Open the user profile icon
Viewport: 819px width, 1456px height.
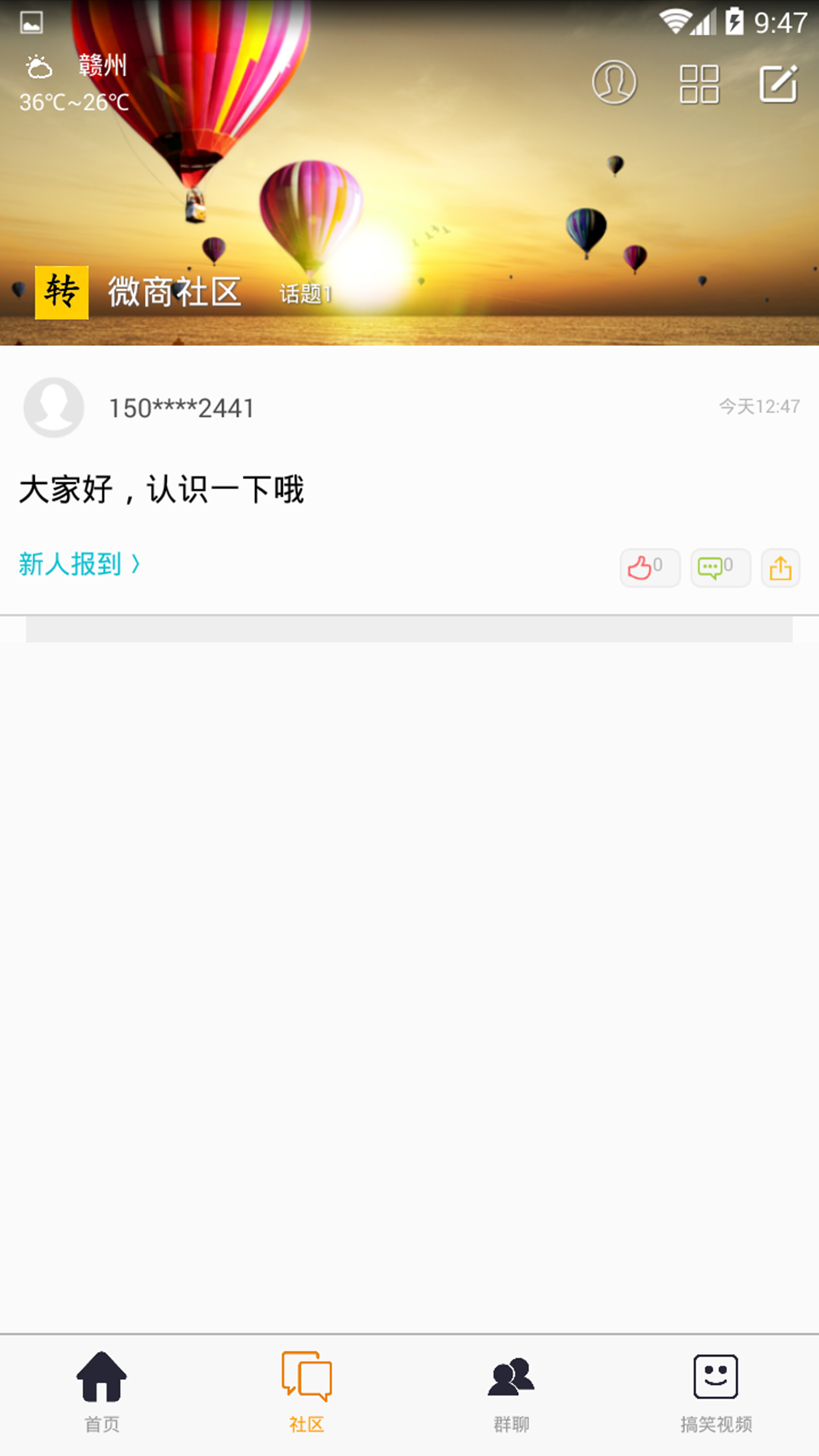(x=613, y=82)
